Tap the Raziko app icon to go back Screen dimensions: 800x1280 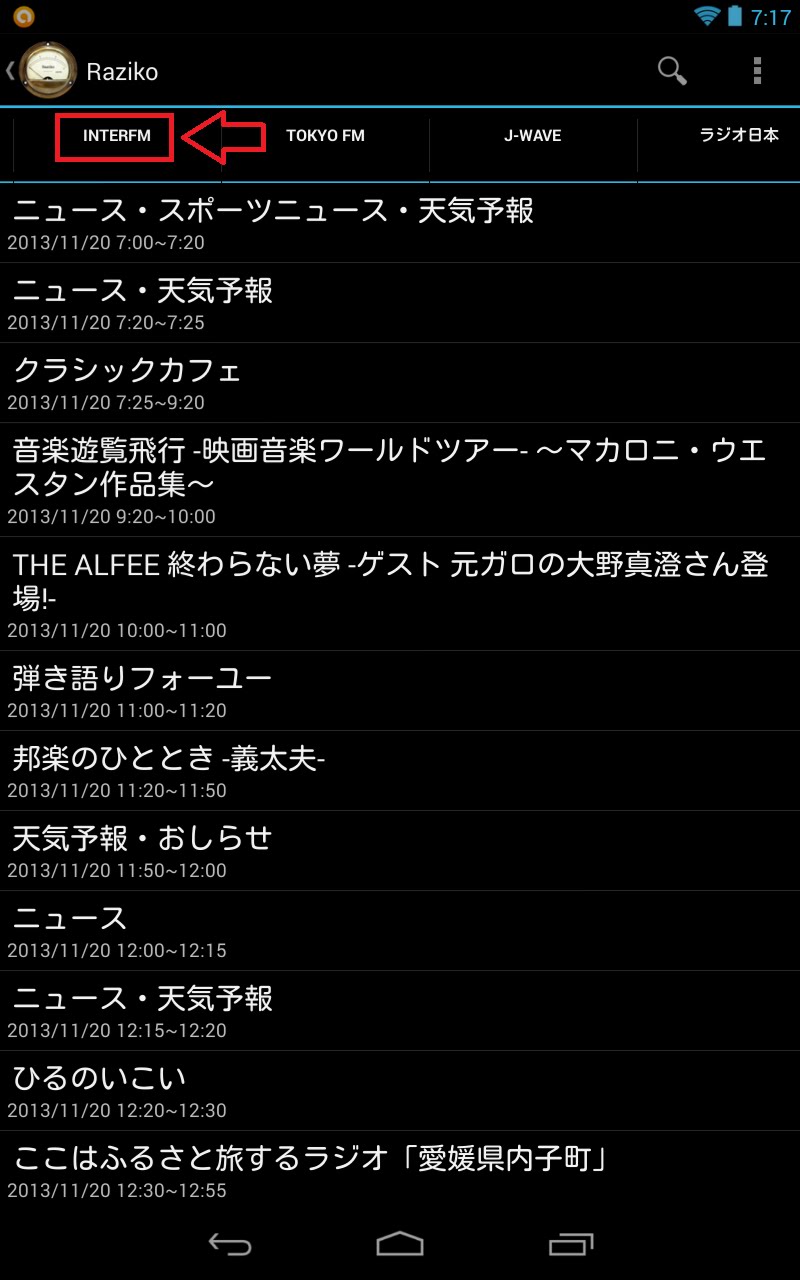pyautogui.click(x=47, y=71)
